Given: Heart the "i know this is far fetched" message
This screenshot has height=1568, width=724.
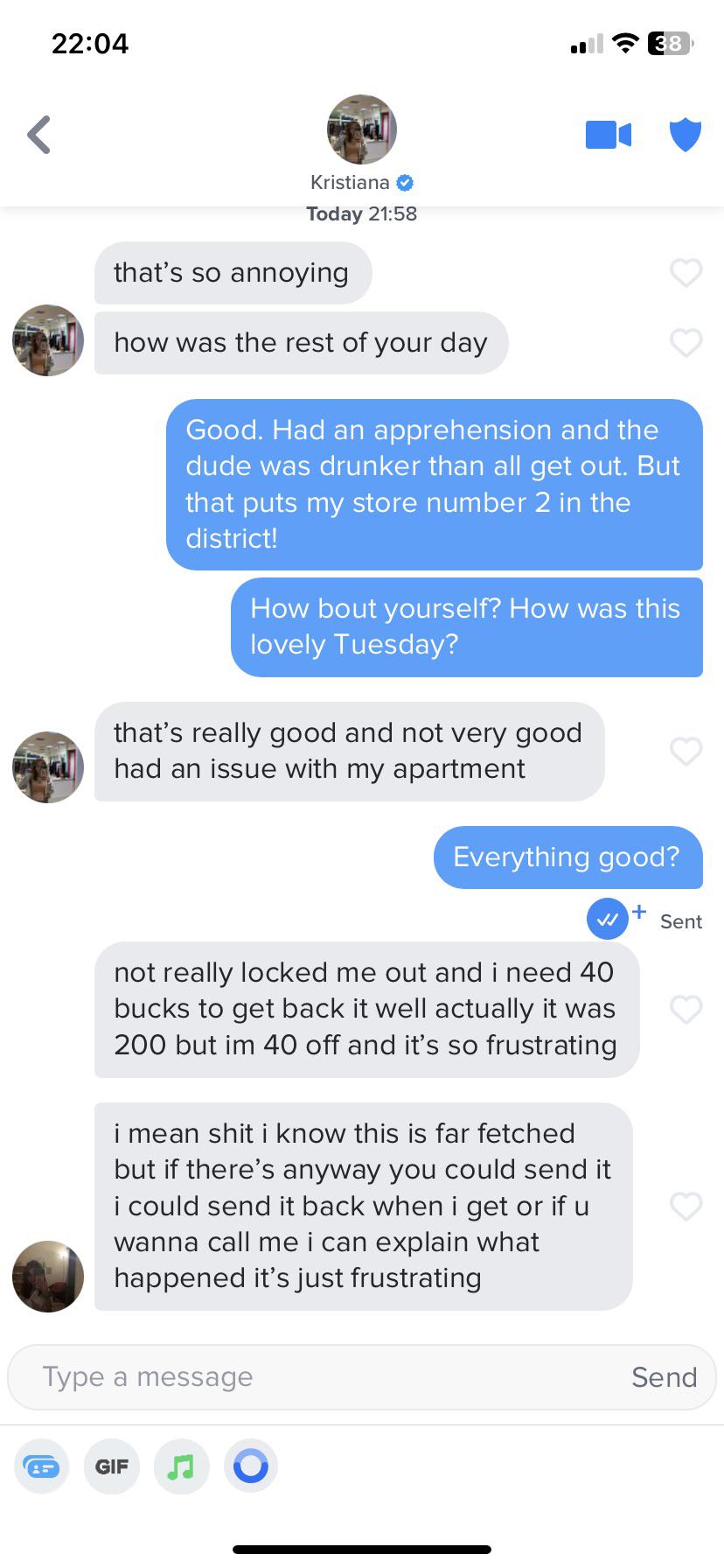Looking at the screenshot, I should click(x=686, y=1206).
